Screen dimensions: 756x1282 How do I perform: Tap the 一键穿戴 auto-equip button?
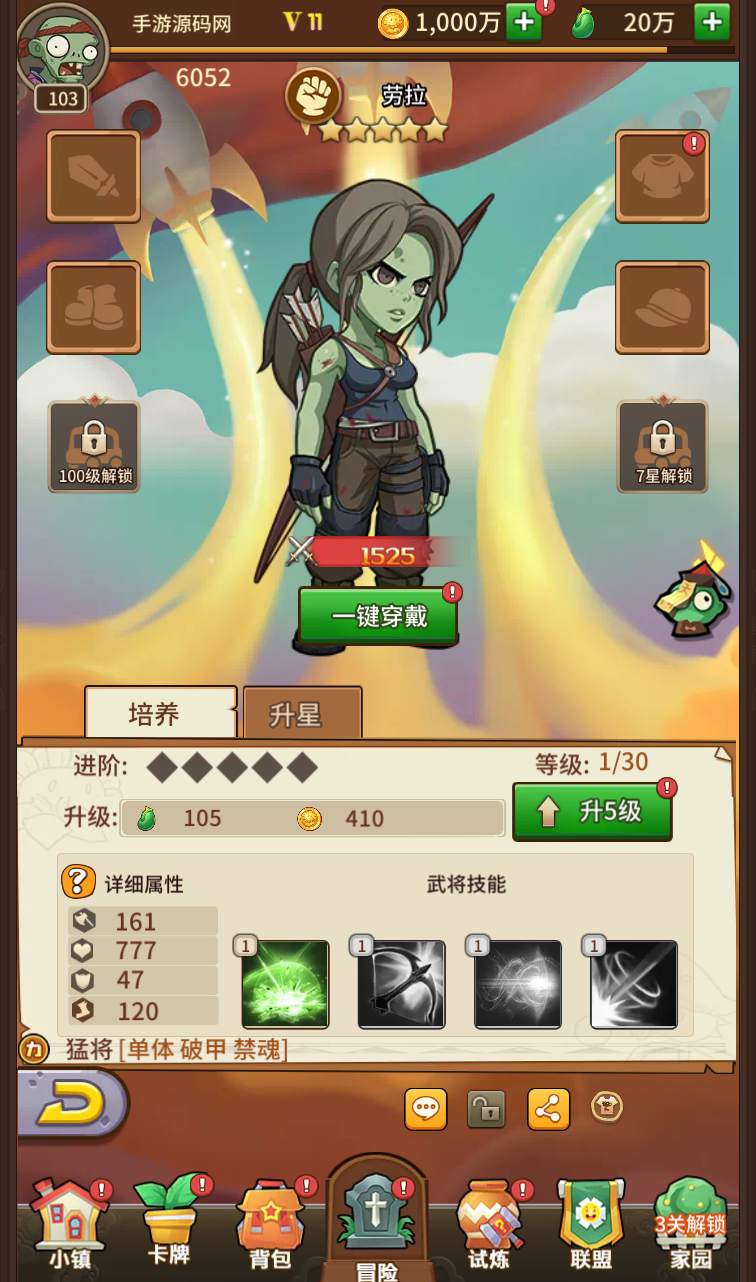(379, 616)
